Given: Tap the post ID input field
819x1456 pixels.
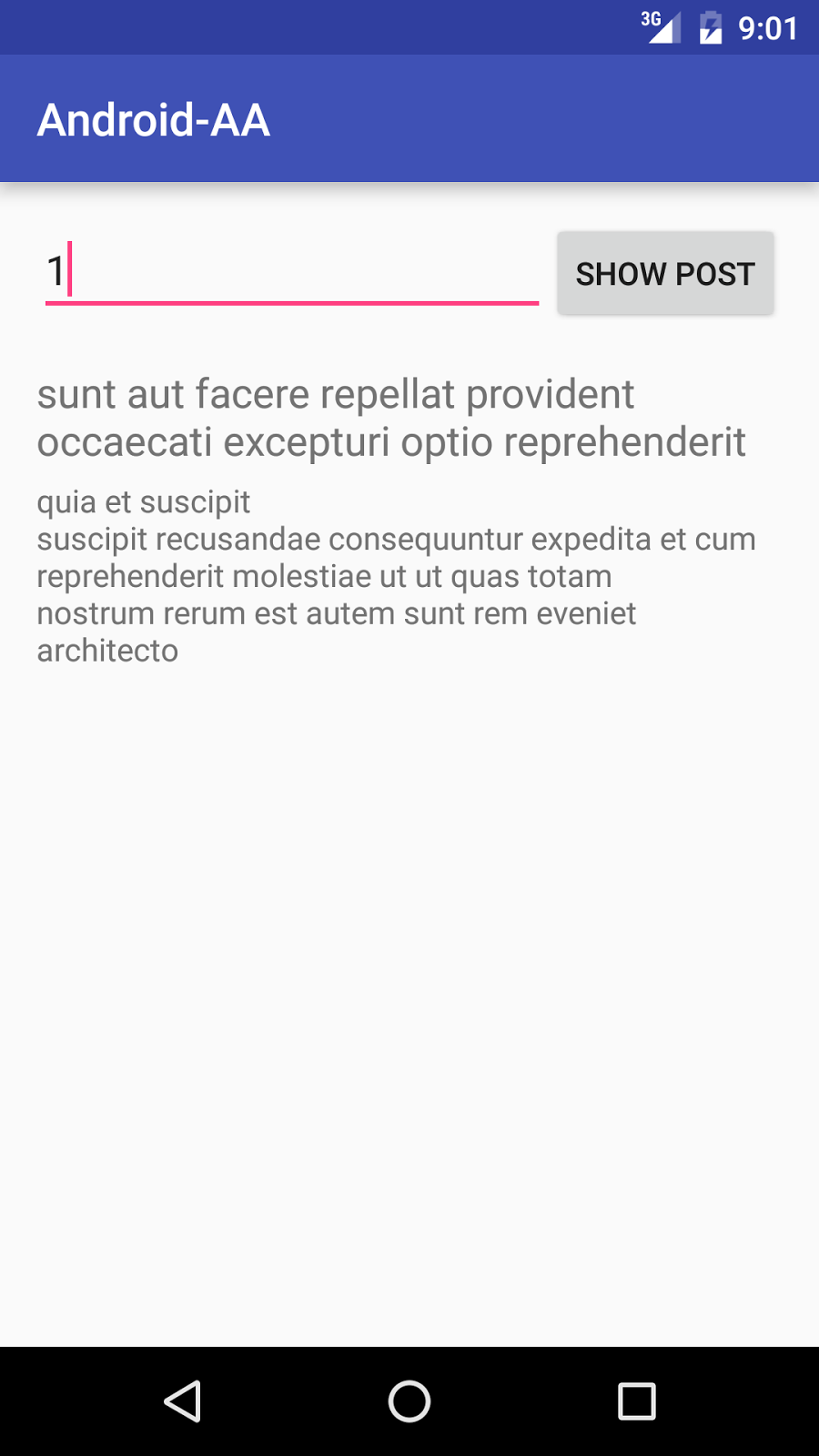Looking at the screenshot, I should [x=291, y=271].
